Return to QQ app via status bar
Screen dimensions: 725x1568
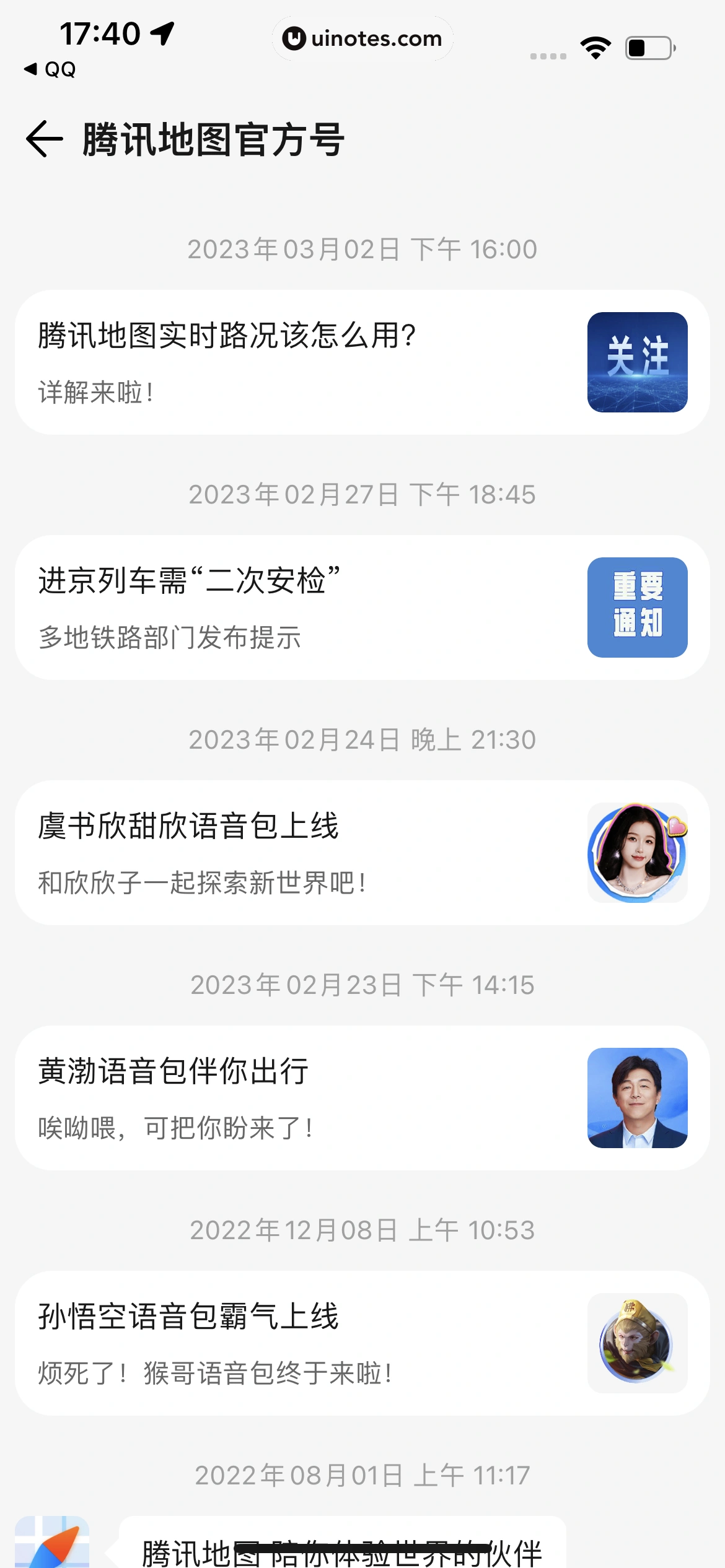pos(50,69)
